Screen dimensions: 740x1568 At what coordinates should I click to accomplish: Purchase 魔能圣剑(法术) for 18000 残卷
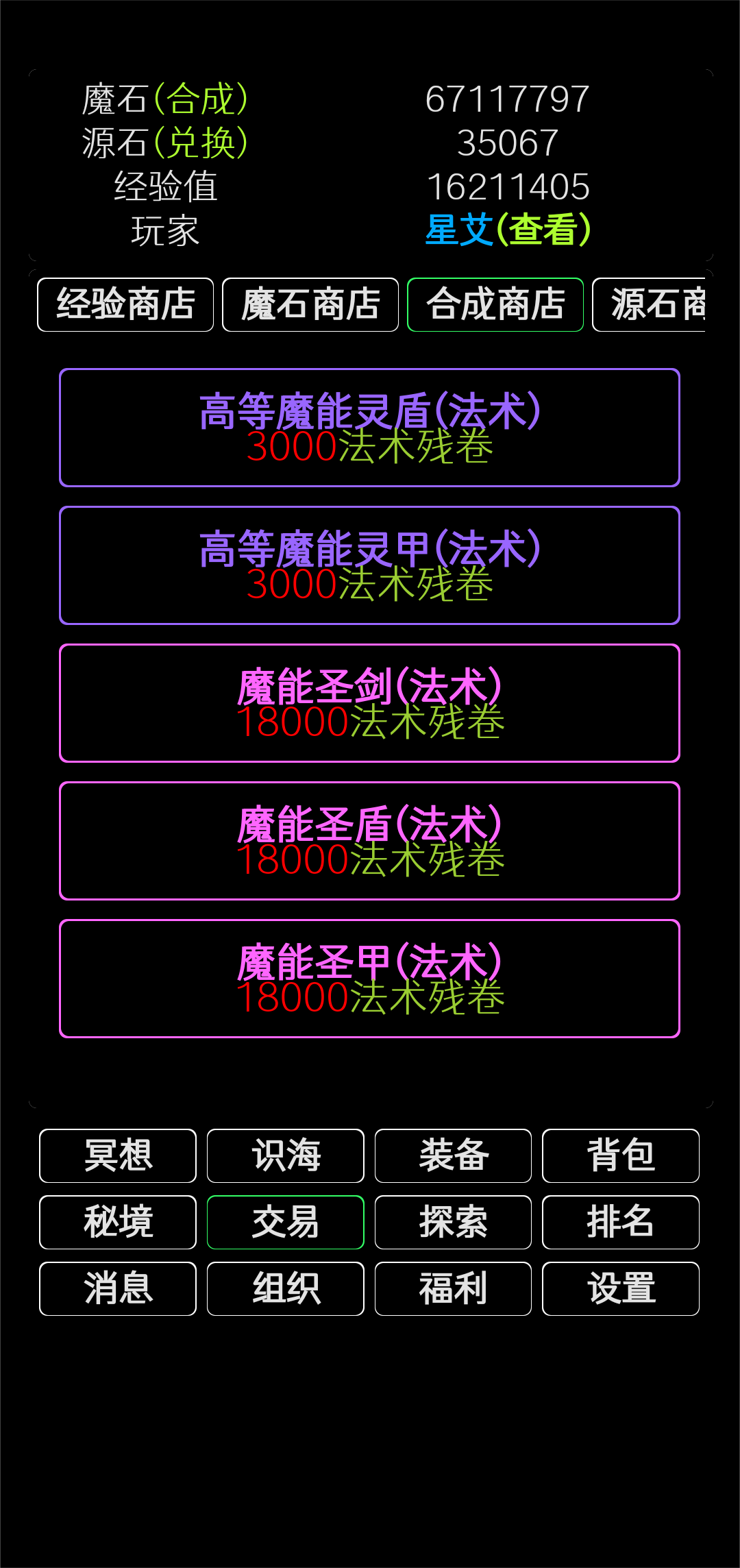[370, 701]
